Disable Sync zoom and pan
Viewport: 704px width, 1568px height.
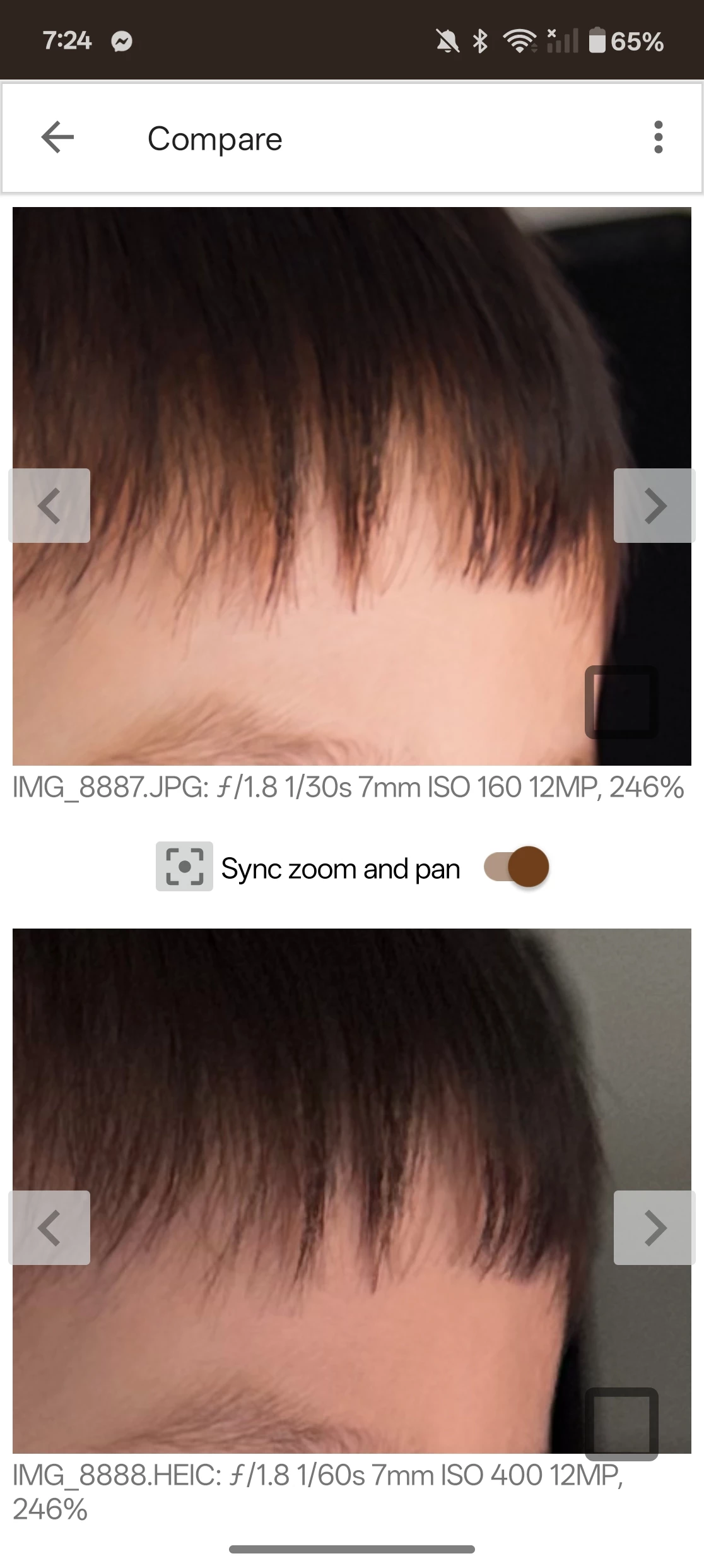coord(517,867)
